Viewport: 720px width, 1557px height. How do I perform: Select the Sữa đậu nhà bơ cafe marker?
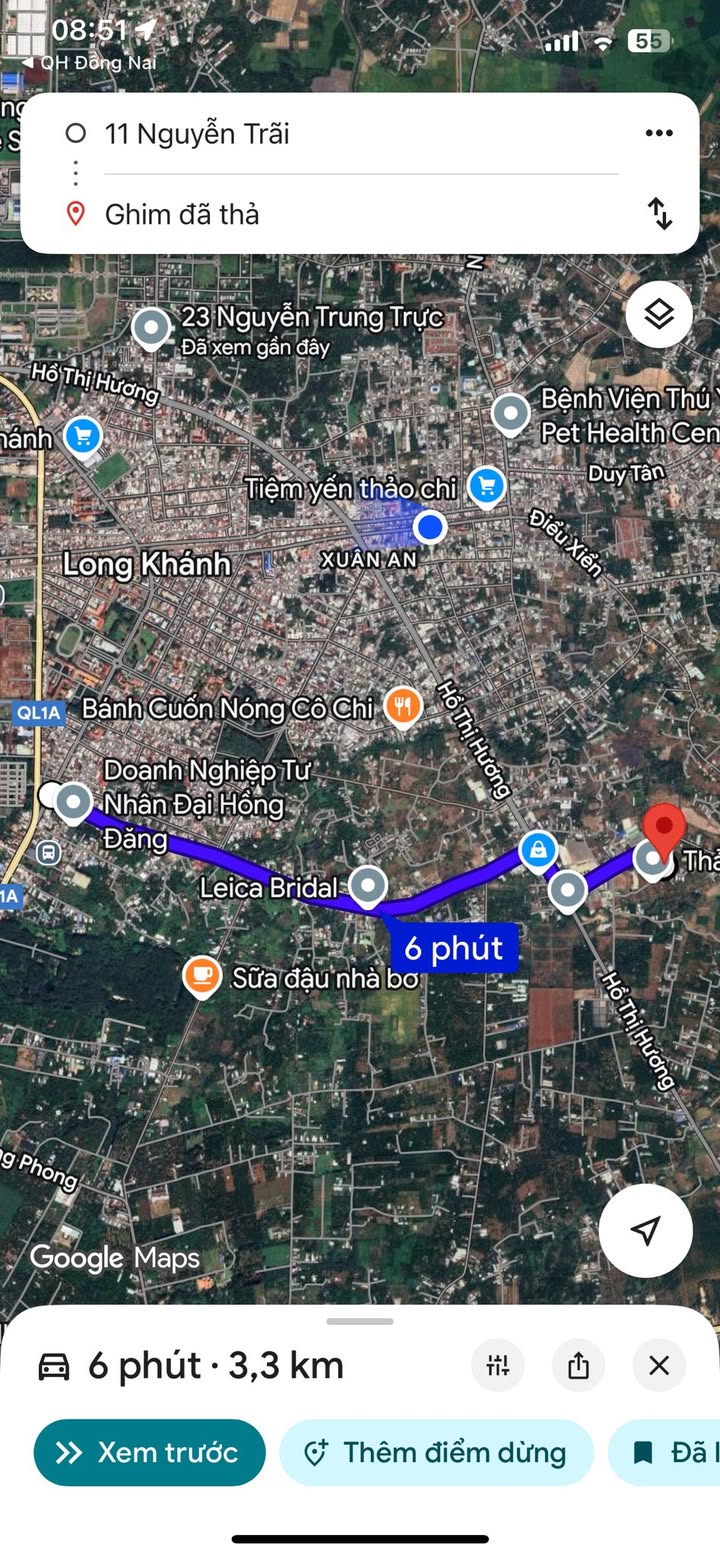click(x=202, y=977)
